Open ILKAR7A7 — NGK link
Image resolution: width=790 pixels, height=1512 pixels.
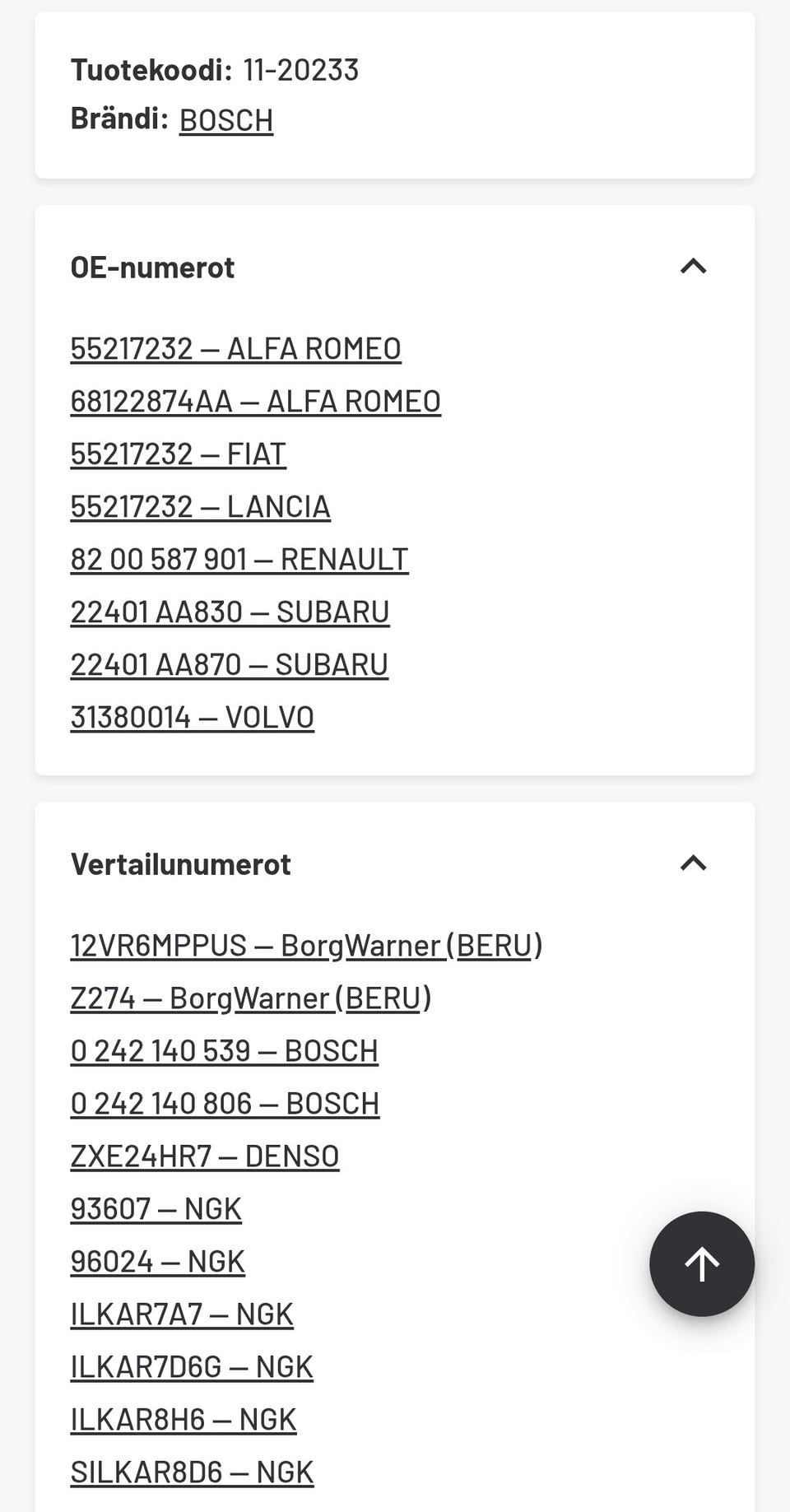(182, 1314)
